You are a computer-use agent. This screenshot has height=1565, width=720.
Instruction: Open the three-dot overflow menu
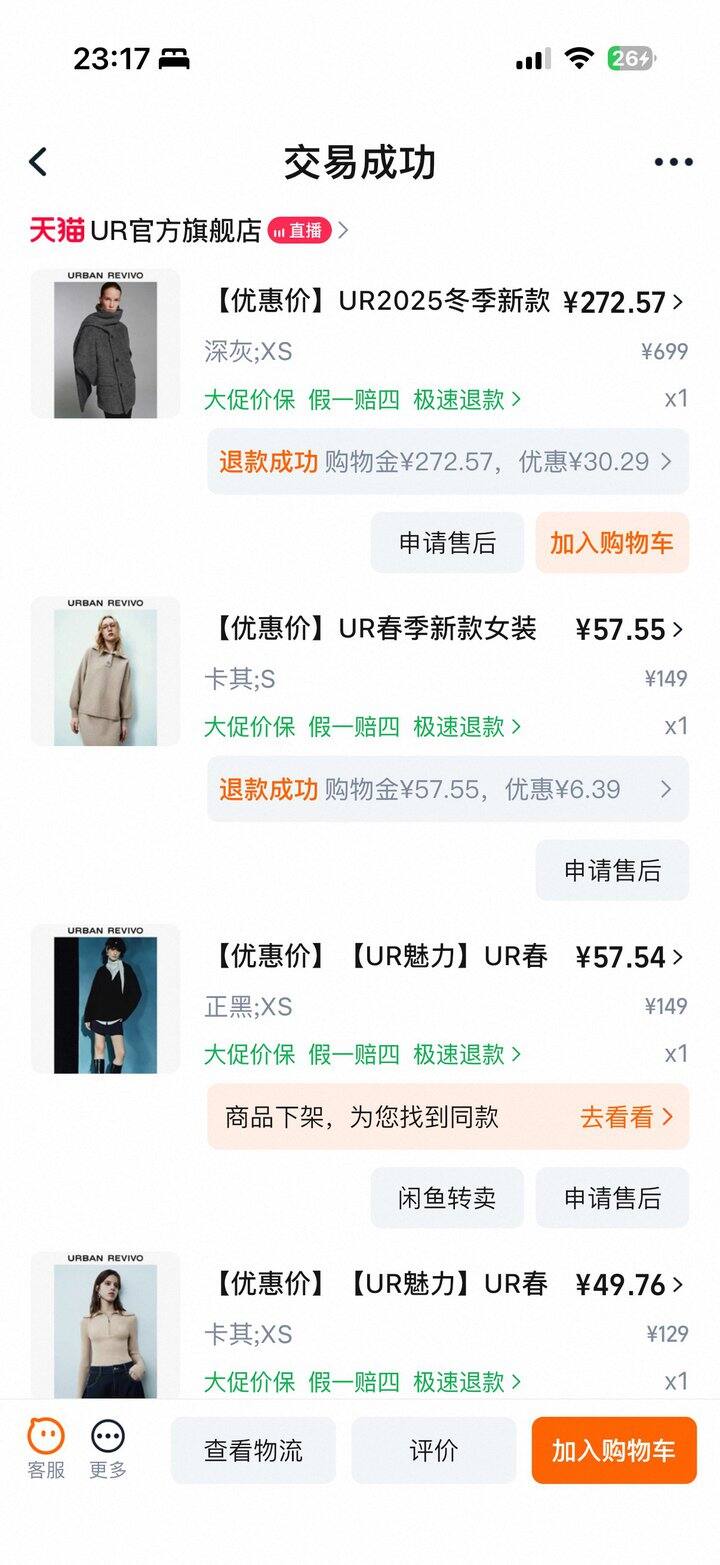pos(673,162)
